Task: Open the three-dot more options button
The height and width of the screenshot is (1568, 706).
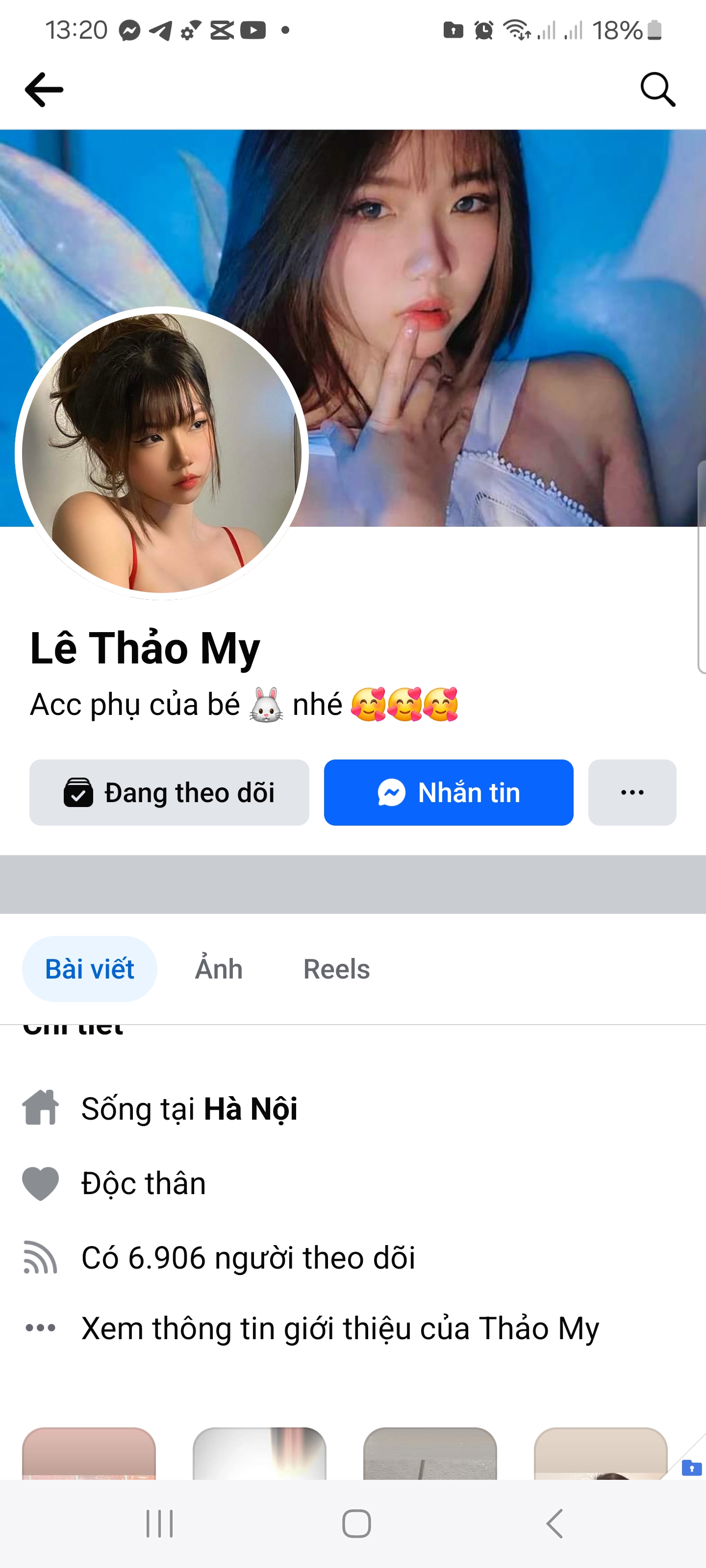Action: pyautogui.click(x=632, y=792)
